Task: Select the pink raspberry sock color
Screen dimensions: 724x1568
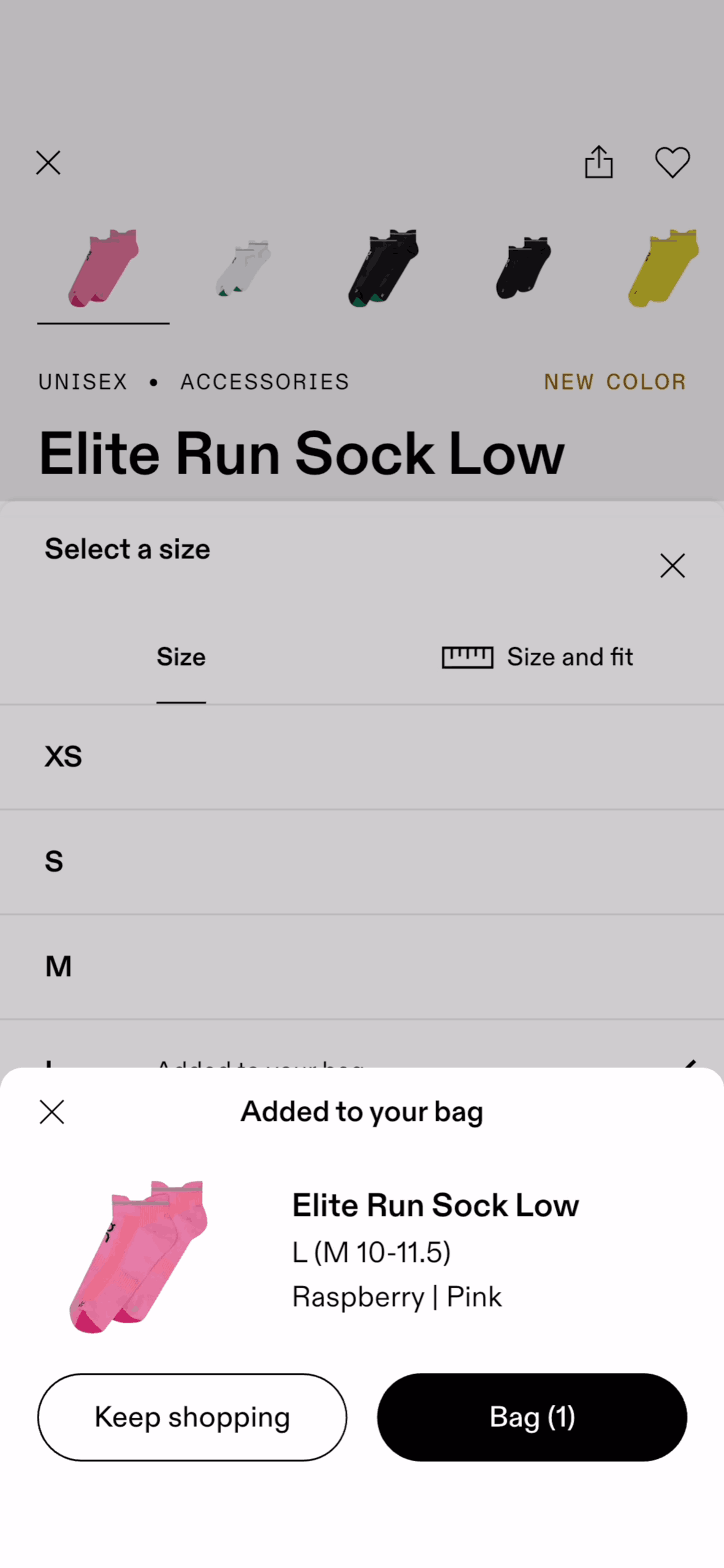Action: click(103, 269)
